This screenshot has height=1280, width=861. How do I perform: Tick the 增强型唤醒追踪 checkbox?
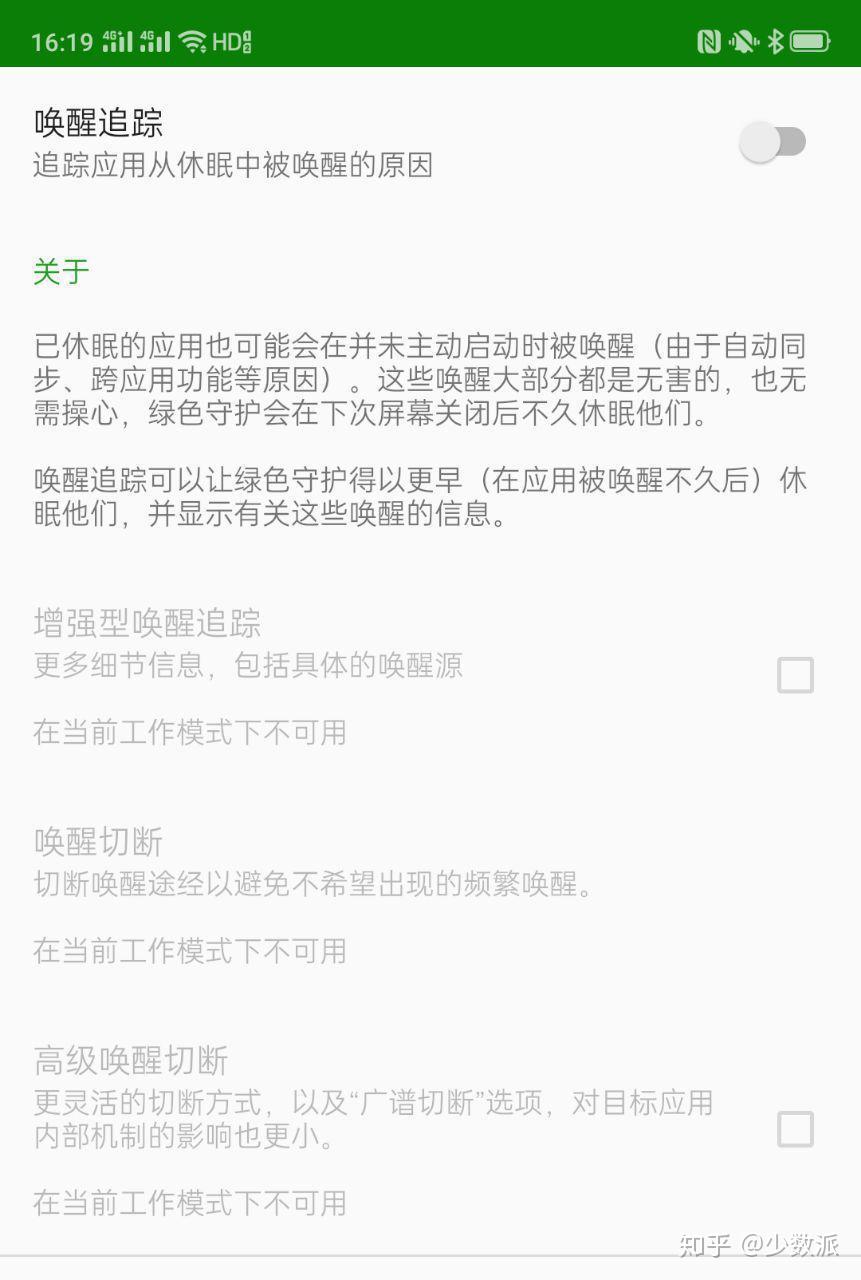795,676
